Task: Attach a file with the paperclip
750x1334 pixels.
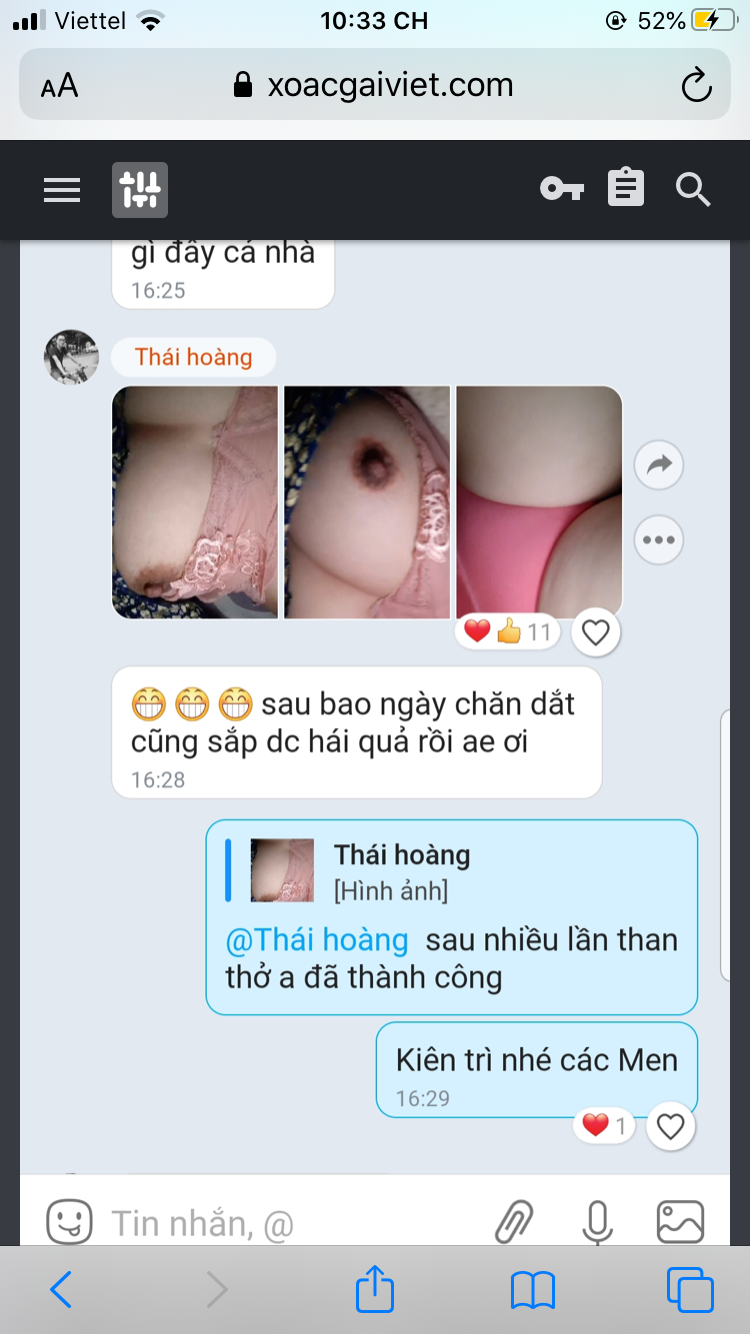Action: click(515, 1222)
